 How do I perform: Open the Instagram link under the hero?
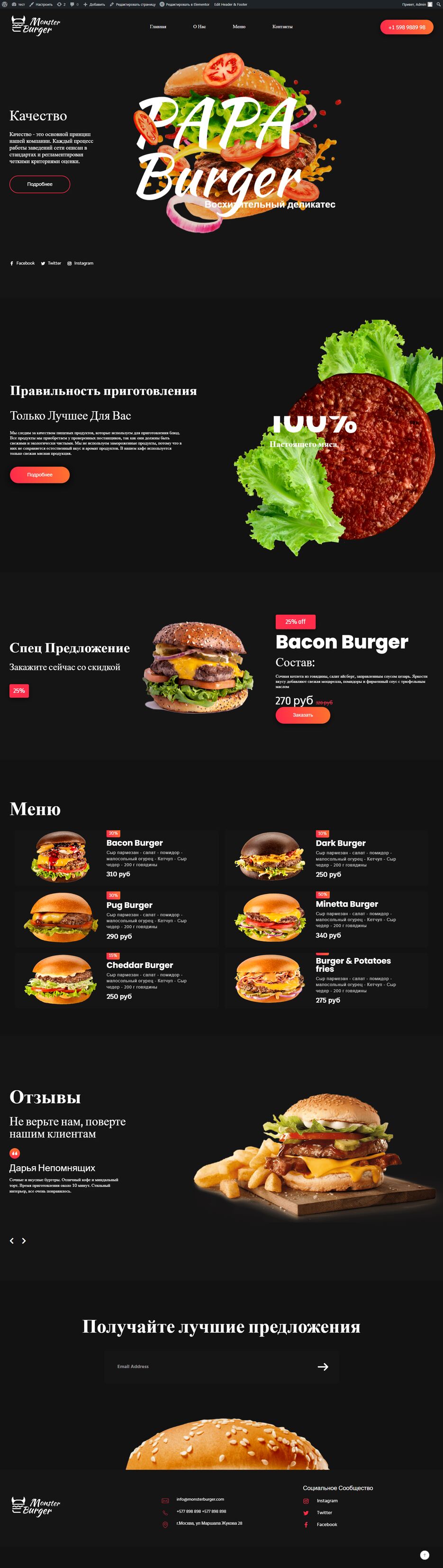click(x=80, y=264)
